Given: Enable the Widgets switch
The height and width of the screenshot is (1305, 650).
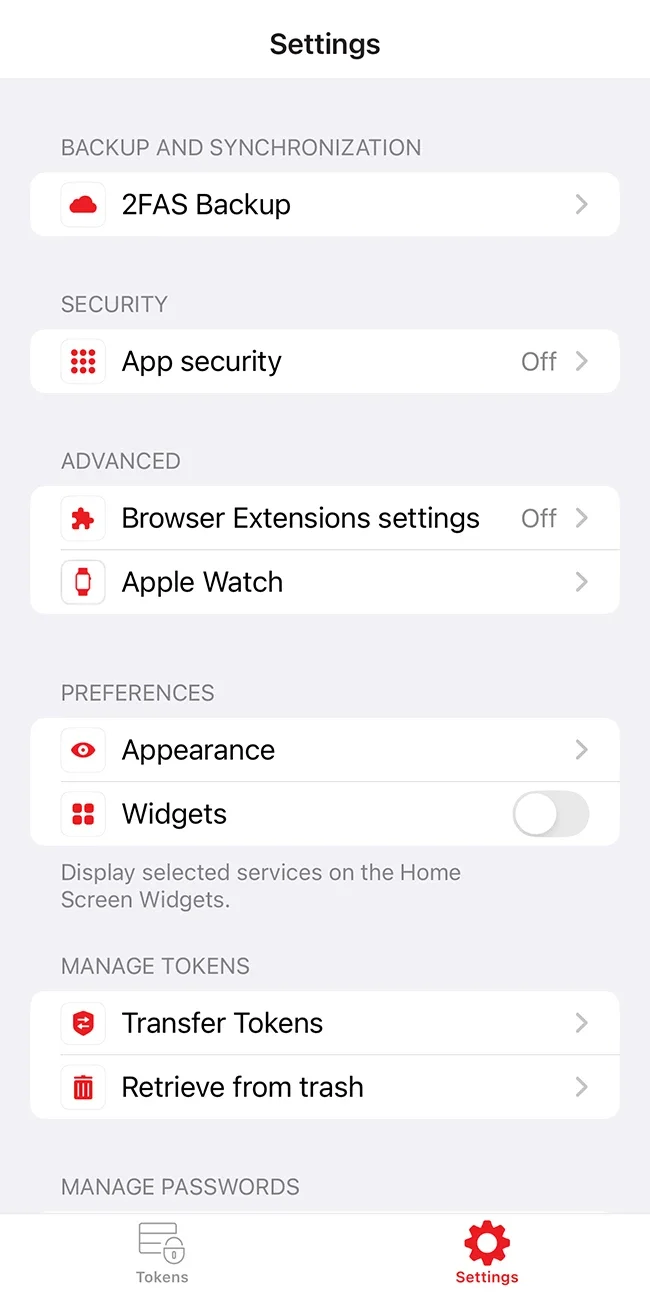Looking at the screenshot, I should [x=550, y=814].
